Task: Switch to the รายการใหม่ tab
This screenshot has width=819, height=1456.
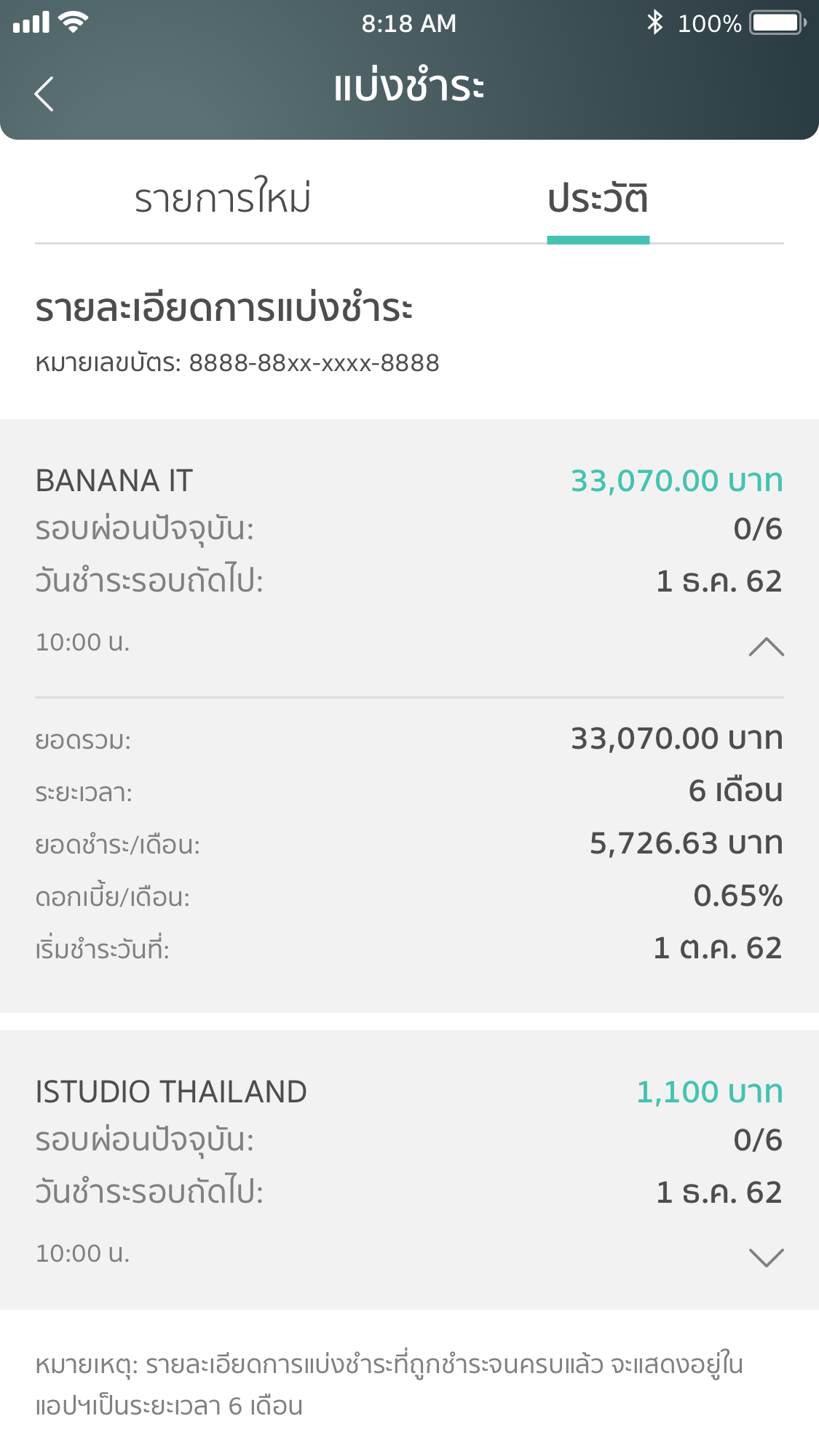Action: (x=223, y=199)
